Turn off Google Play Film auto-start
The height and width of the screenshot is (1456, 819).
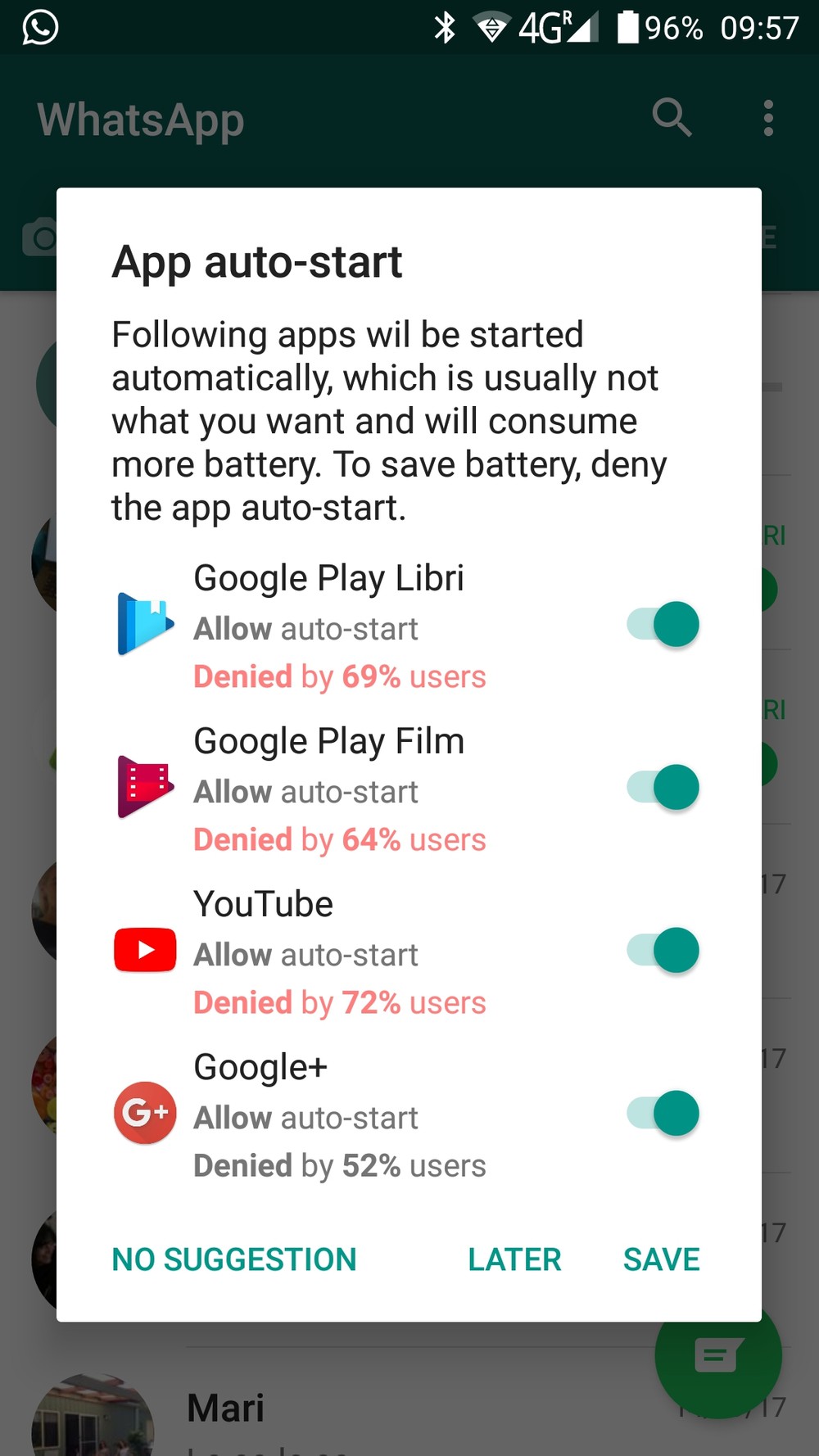(x=663, y=787)
